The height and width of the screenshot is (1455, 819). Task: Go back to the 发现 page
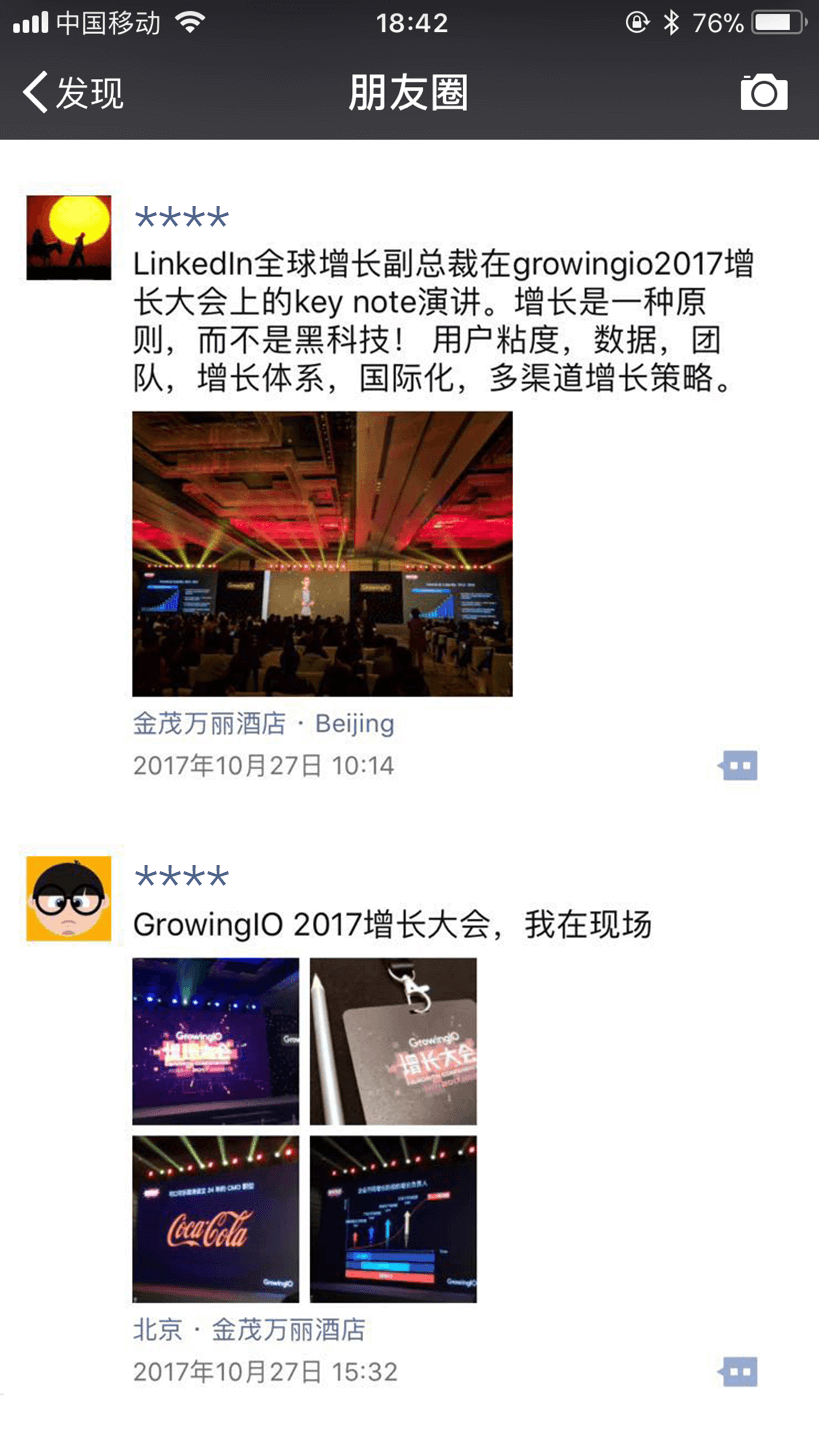point(72,93)
